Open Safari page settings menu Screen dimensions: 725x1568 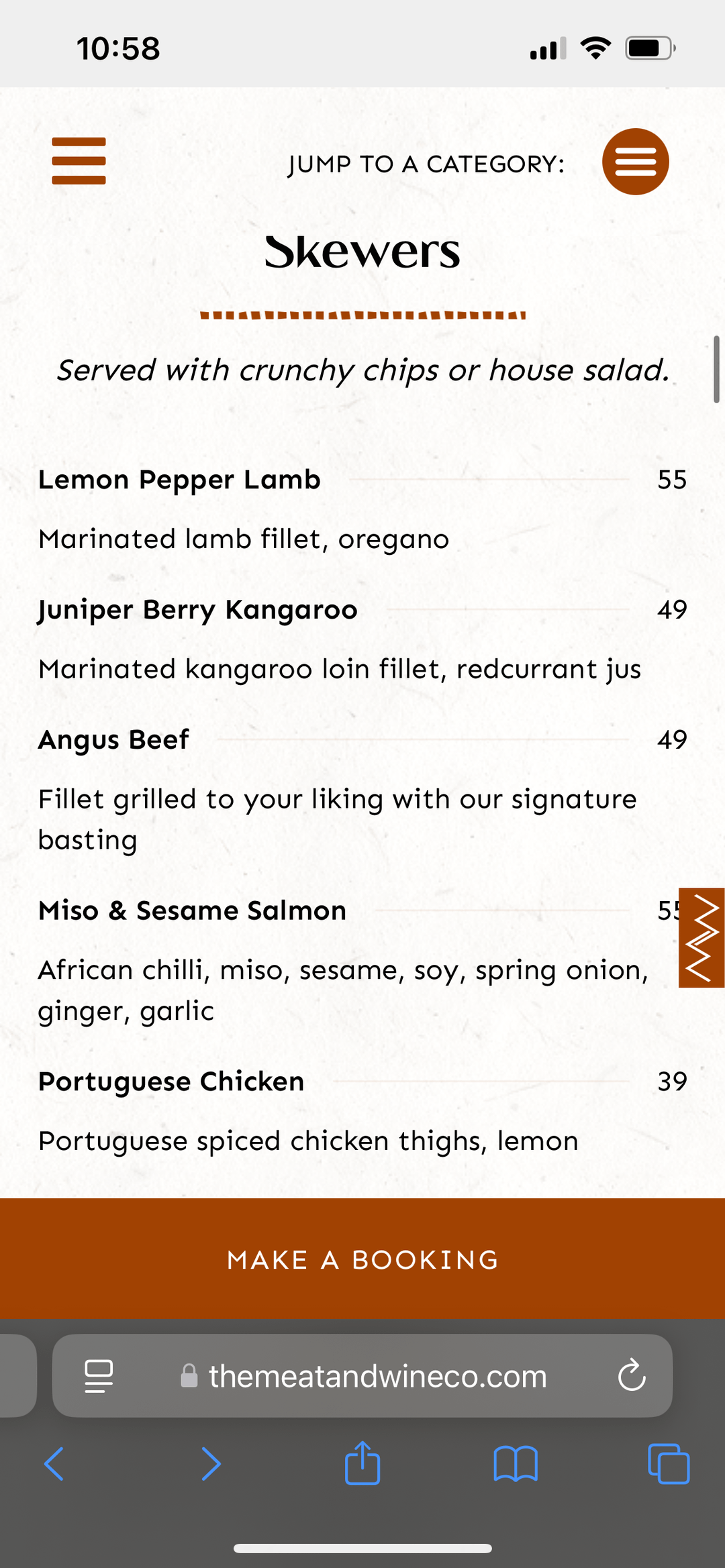[x=99, y=1377]
